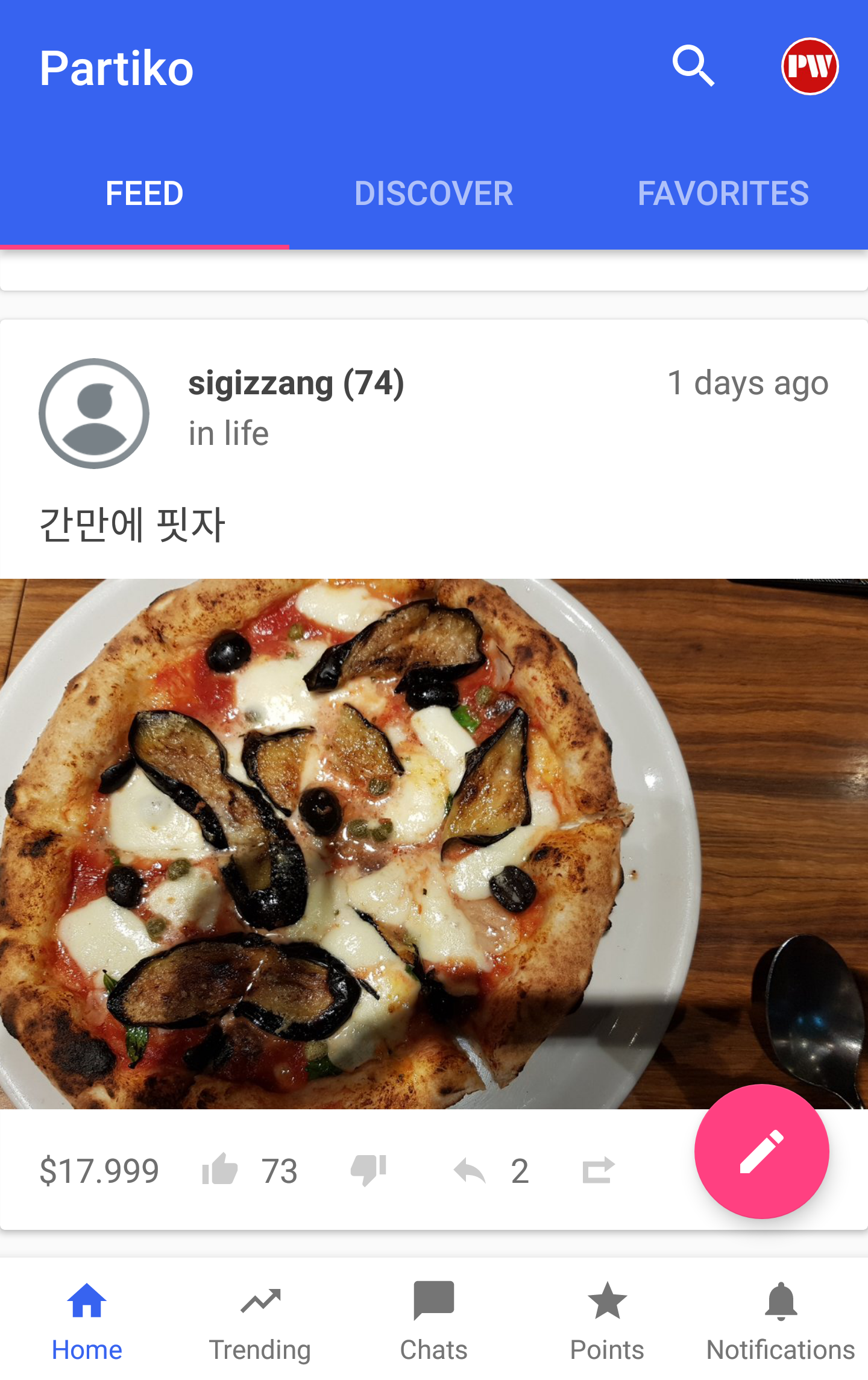Open the Chats tab
The image size is (868, 1380).
tap(433, 1320)
